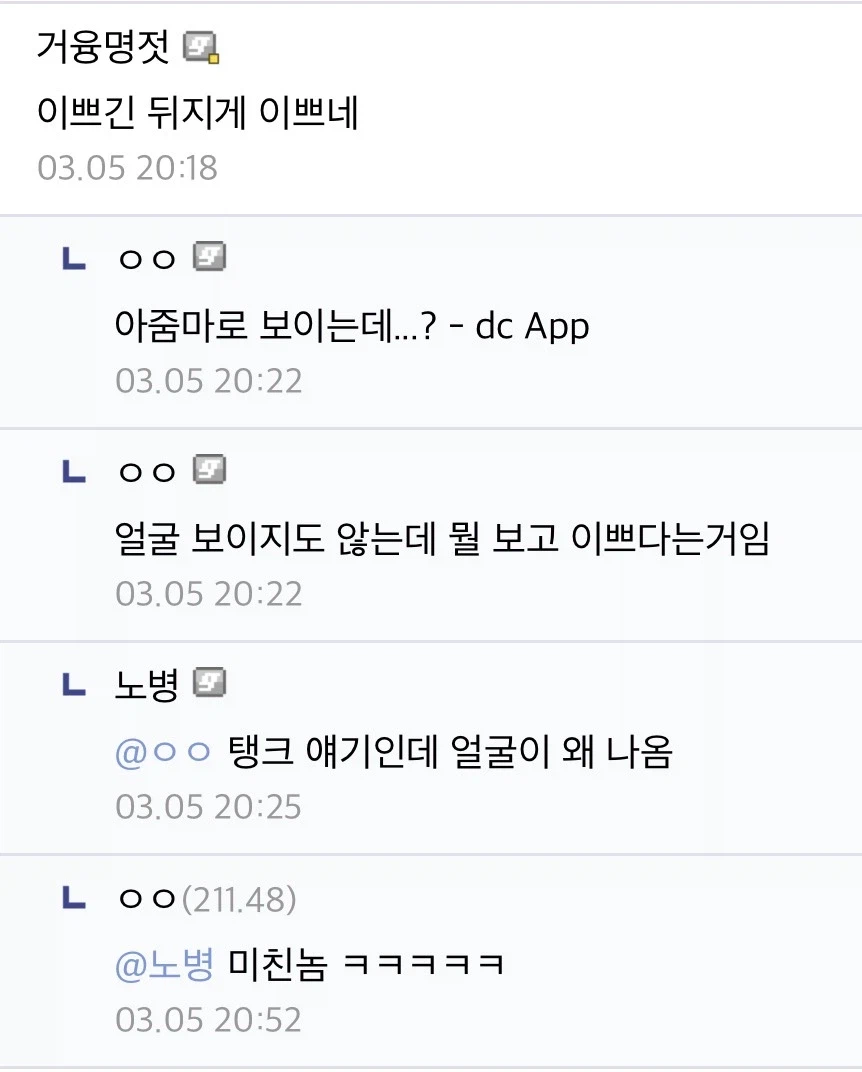Select the reply 얼굴 보이지도 않는데 뭘 보고 이쁘다는거임
Viewport: 862px width, 1072px height.
(442, 539)
